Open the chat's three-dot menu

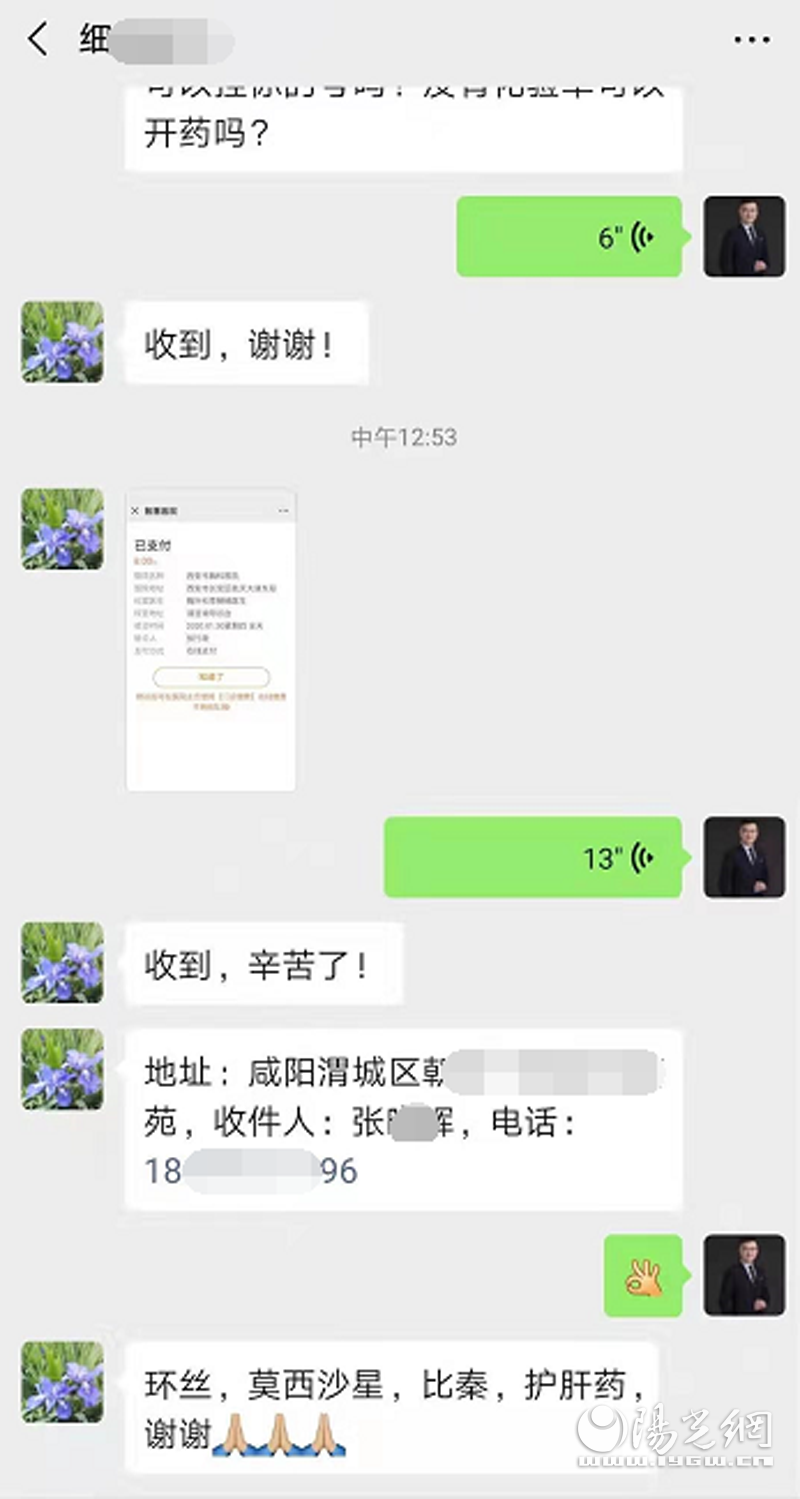pos(751,41)
